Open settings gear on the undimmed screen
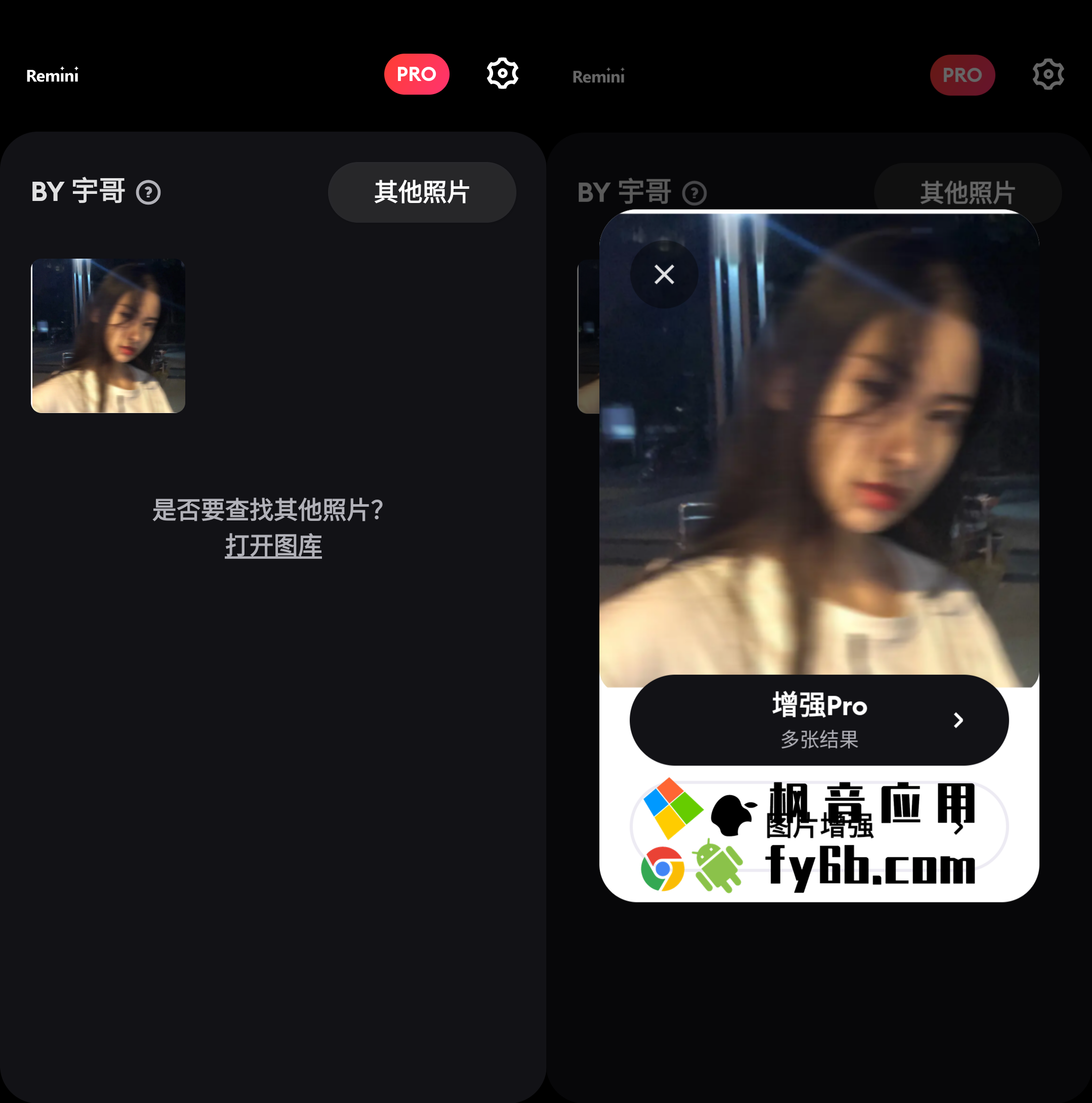This screenshot has width=1092, height=1103. coord(502,73)
